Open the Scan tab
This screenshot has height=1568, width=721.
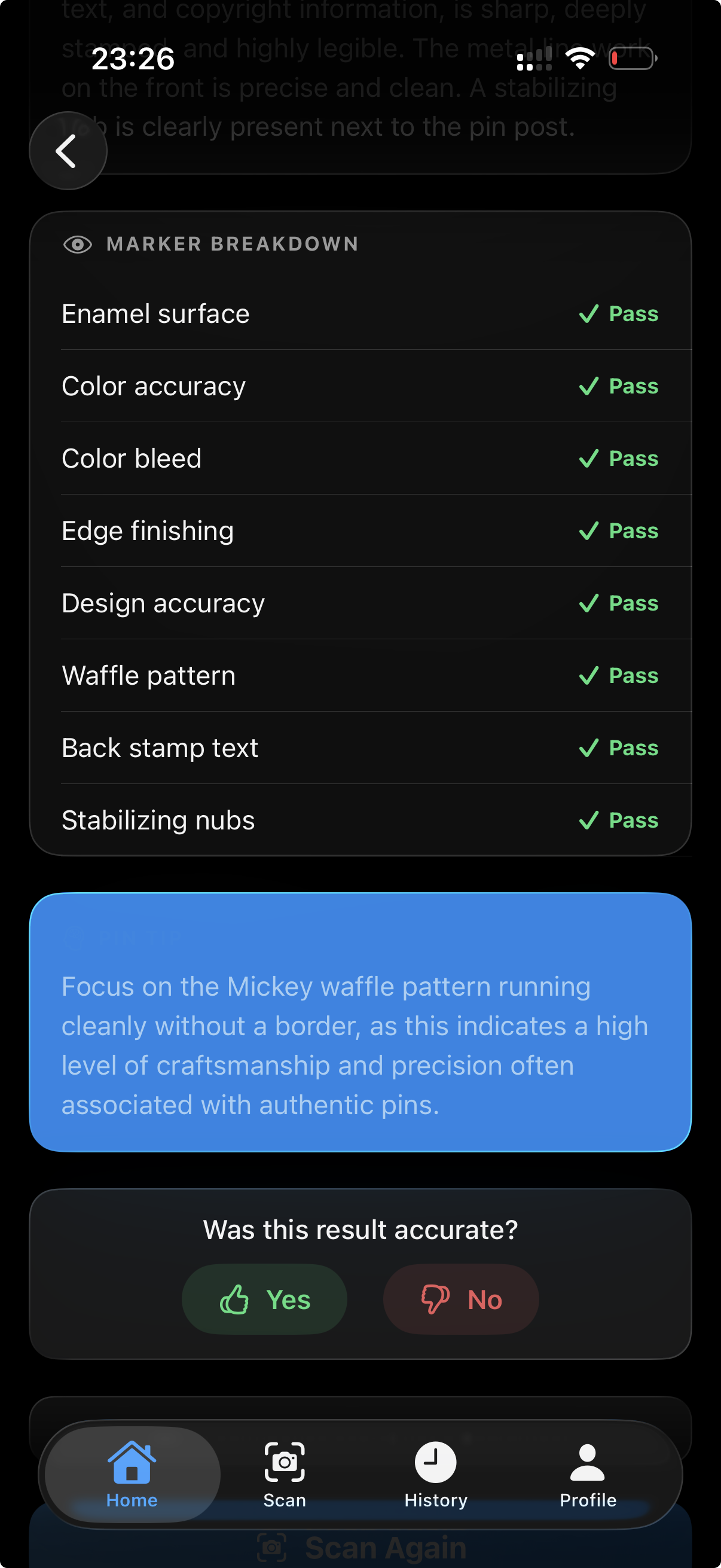point(284,1474)
